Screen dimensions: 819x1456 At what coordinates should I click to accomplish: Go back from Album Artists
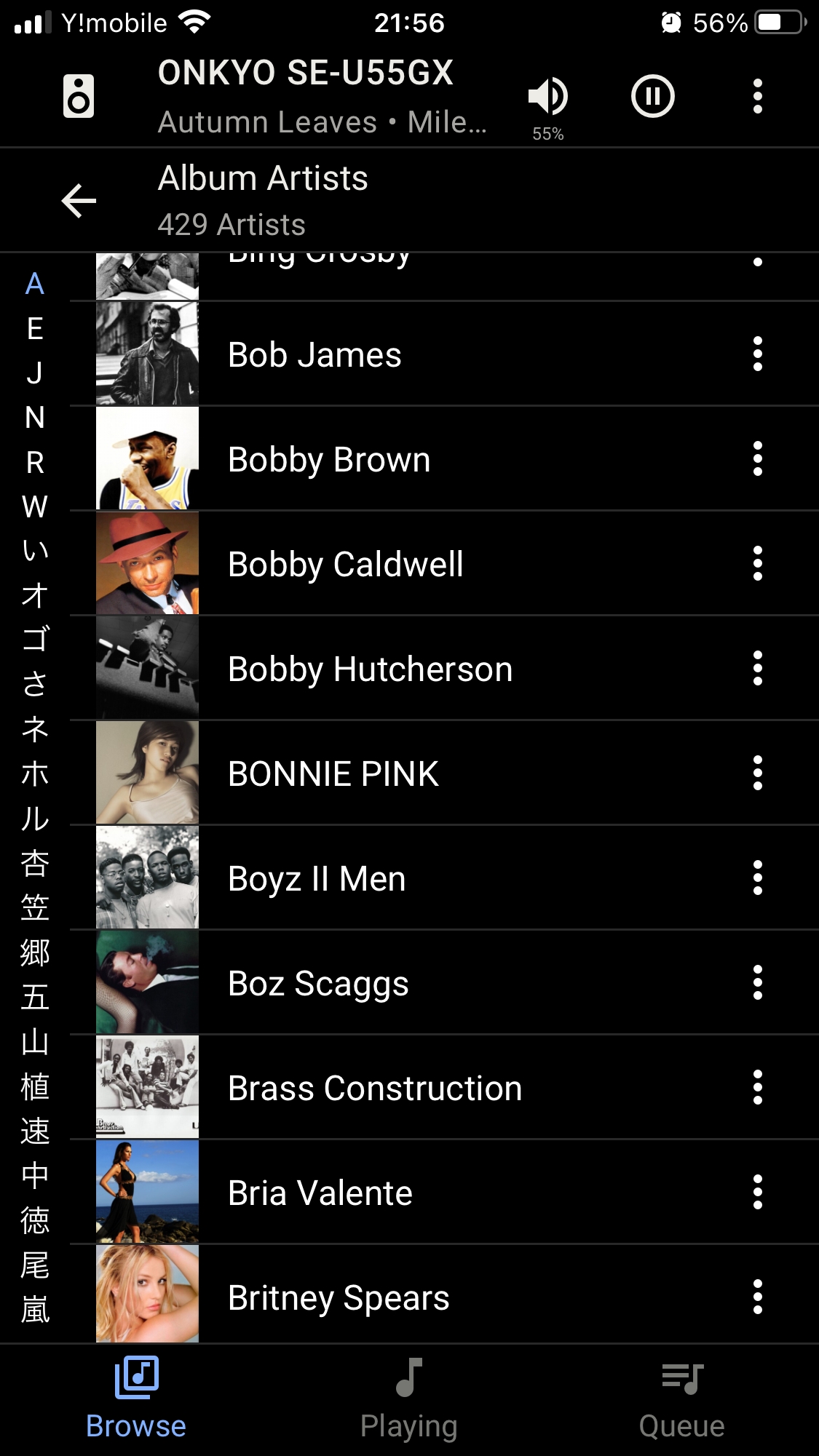[x=79, y=201]
